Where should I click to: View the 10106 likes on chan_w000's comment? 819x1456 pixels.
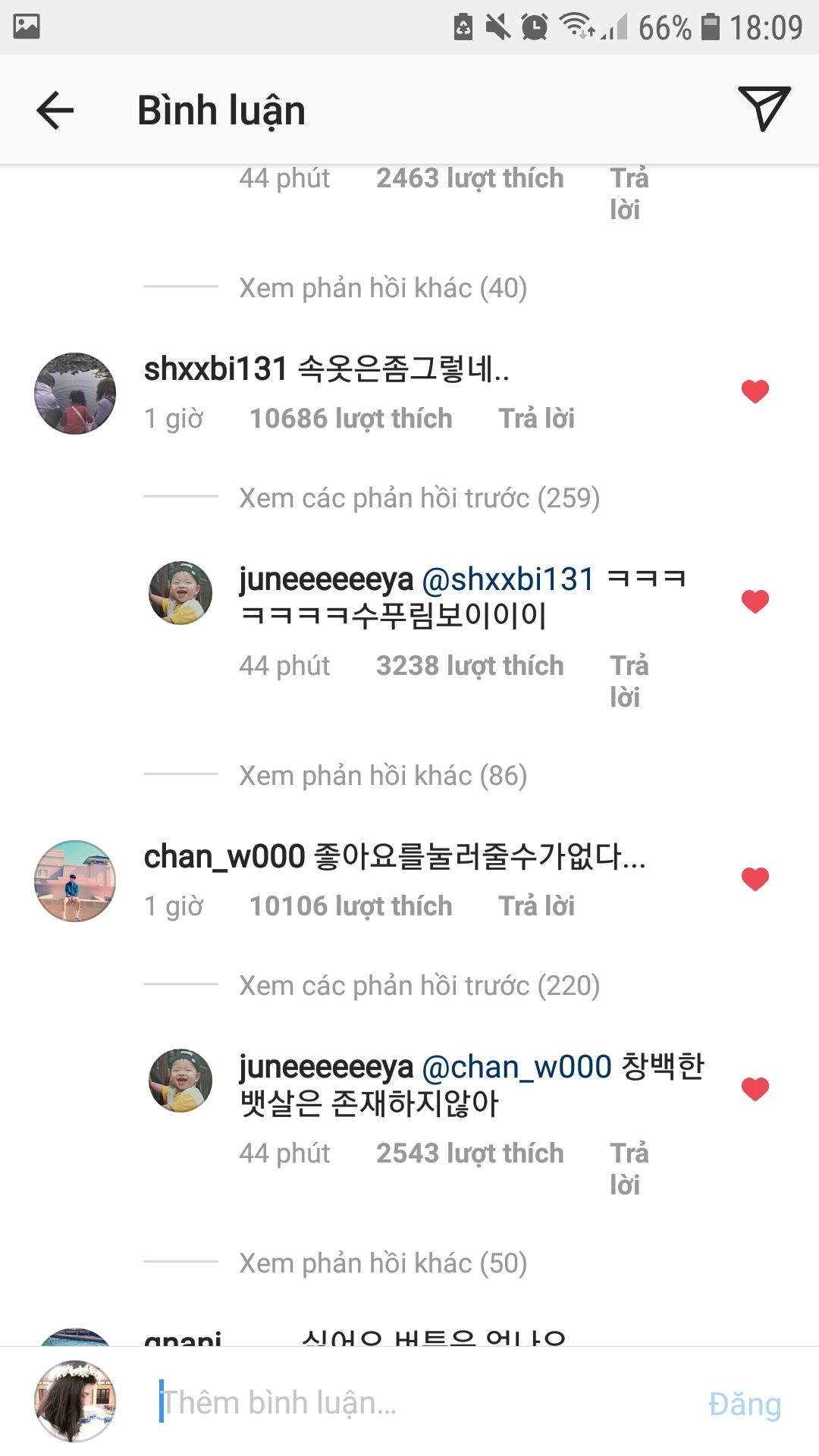(351, 906)
